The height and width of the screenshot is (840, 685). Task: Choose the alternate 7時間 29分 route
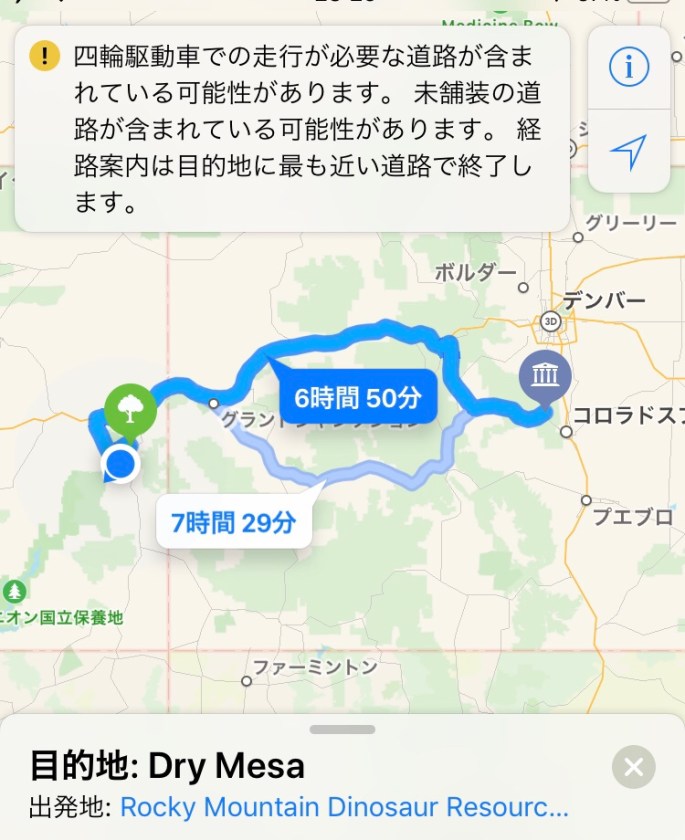(233, 521)
